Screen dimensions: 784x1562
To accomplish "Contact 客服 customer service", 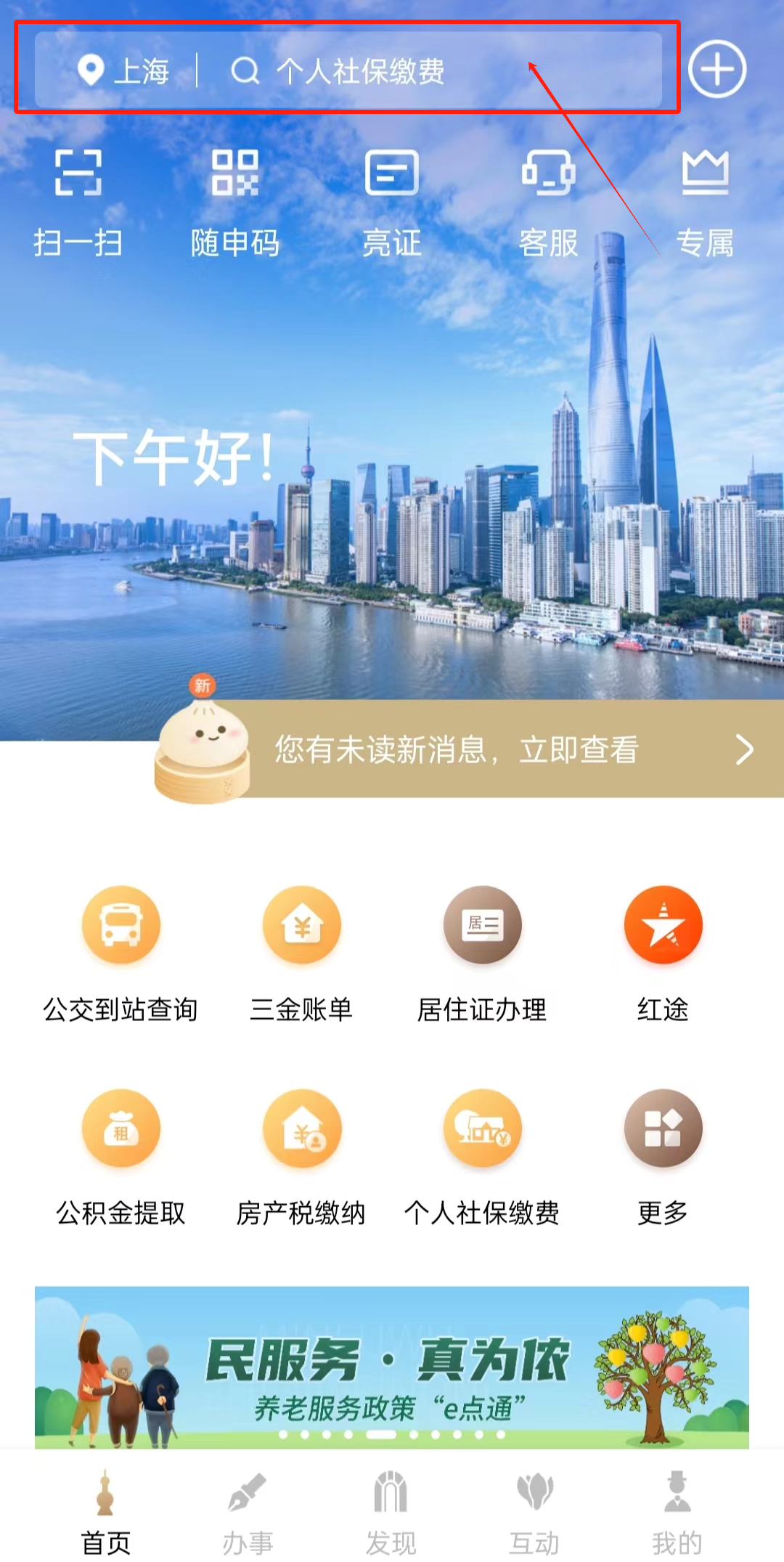I will [548, 201].
